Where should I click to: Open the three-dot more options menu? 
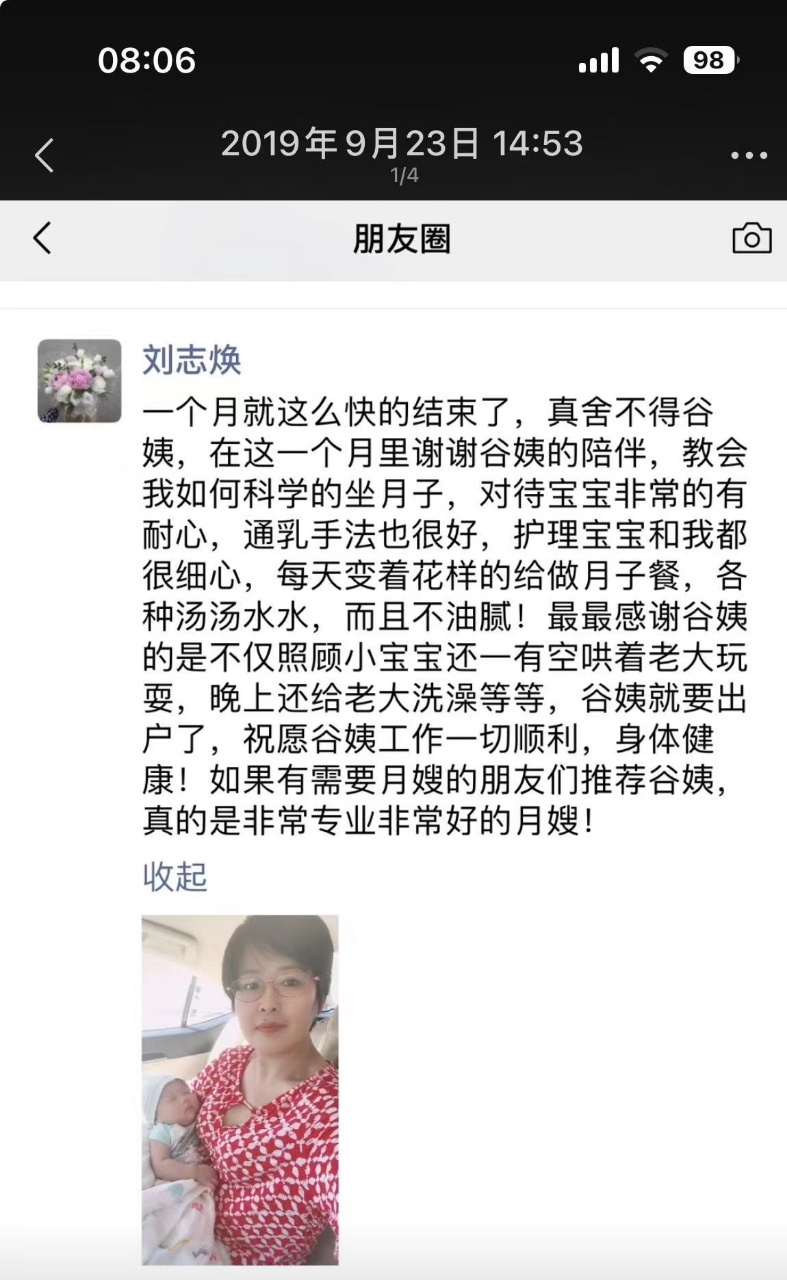pyautogui.click(x=748, y=156)
